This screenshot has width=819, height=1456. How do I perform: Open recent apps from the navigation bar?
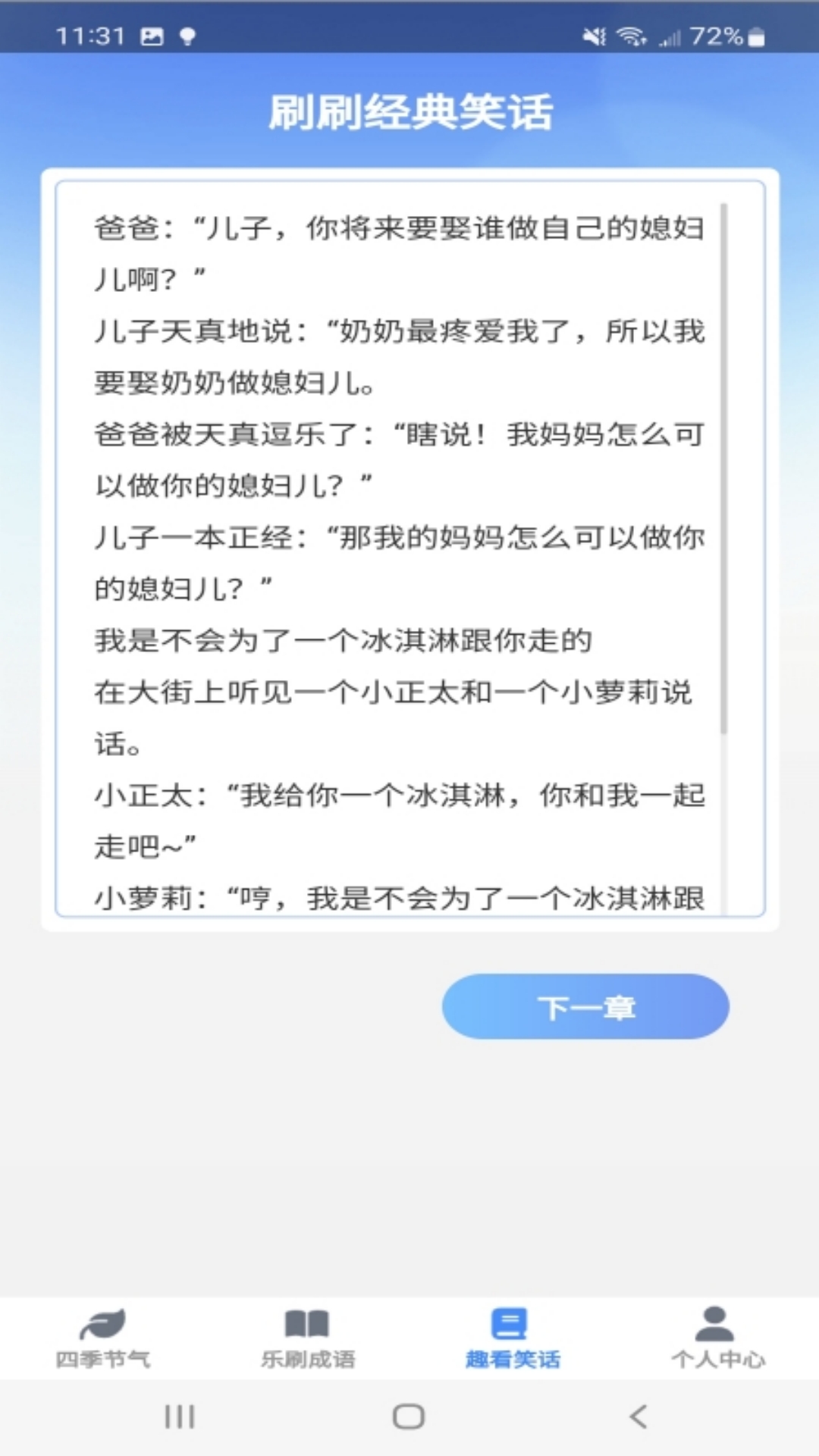[180, 1416]
